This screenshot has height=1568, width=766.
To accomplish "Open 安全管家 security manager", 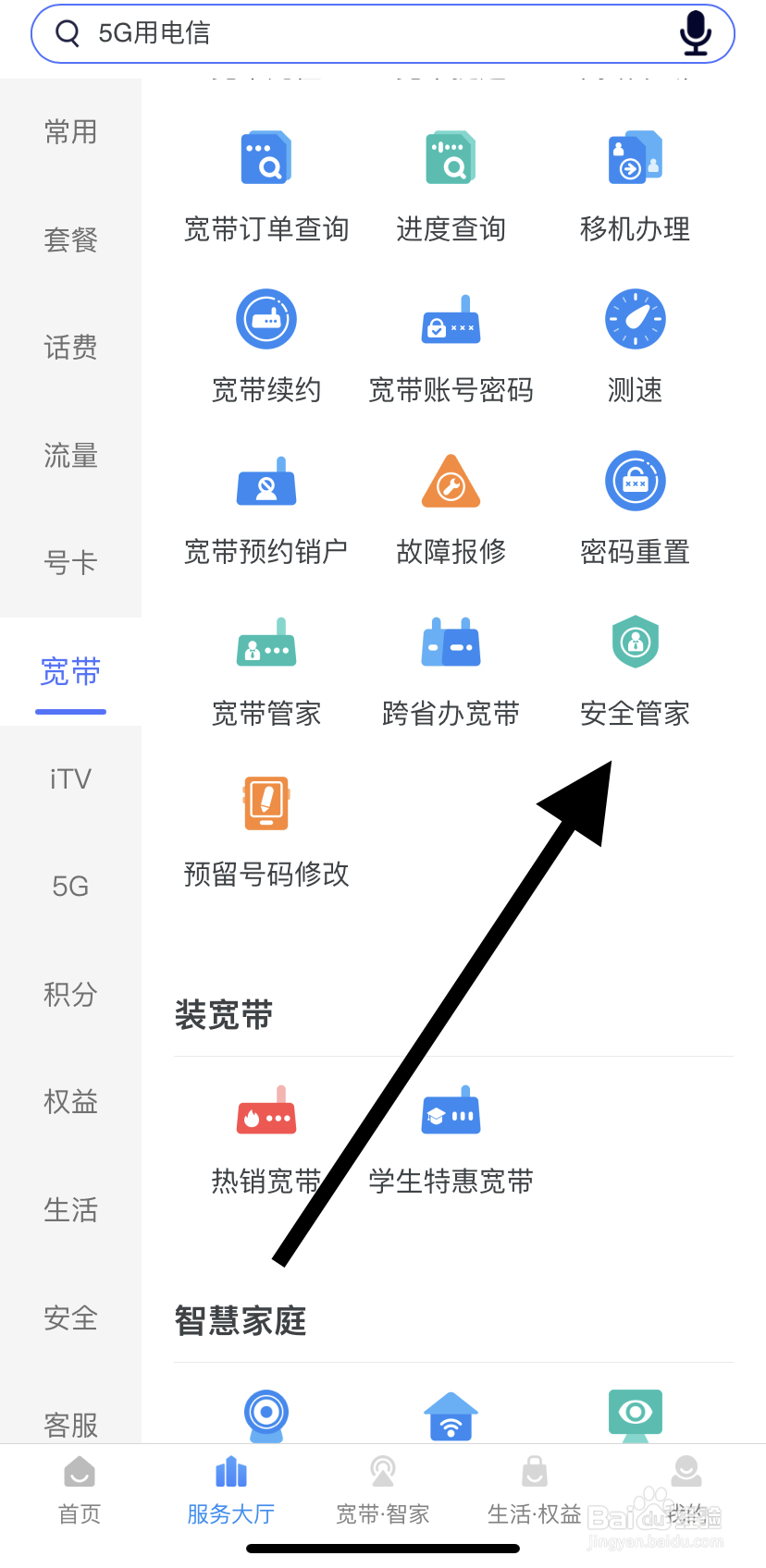I will (x=635, y=670).
